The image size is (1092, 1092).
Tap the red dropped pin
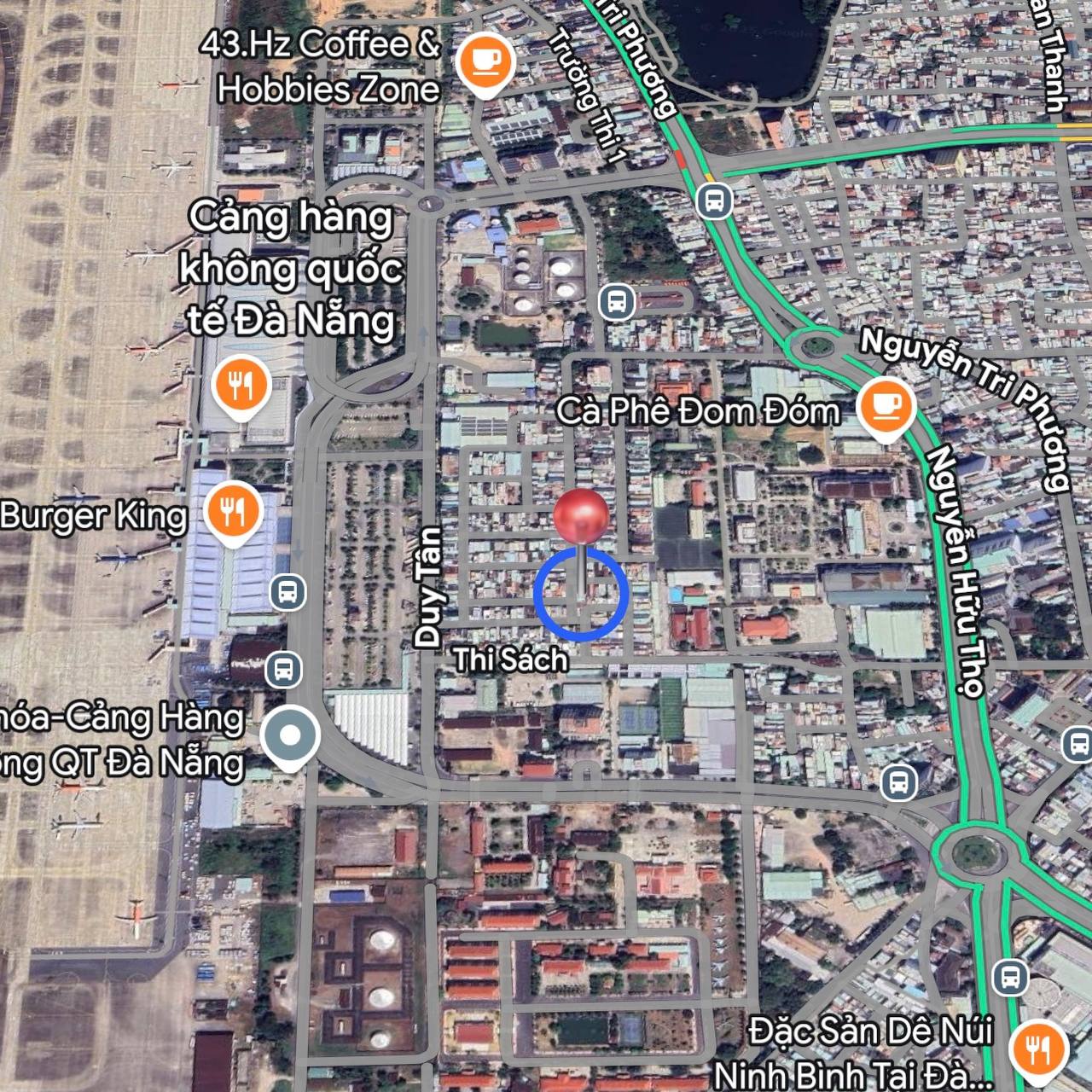point(581,514)
